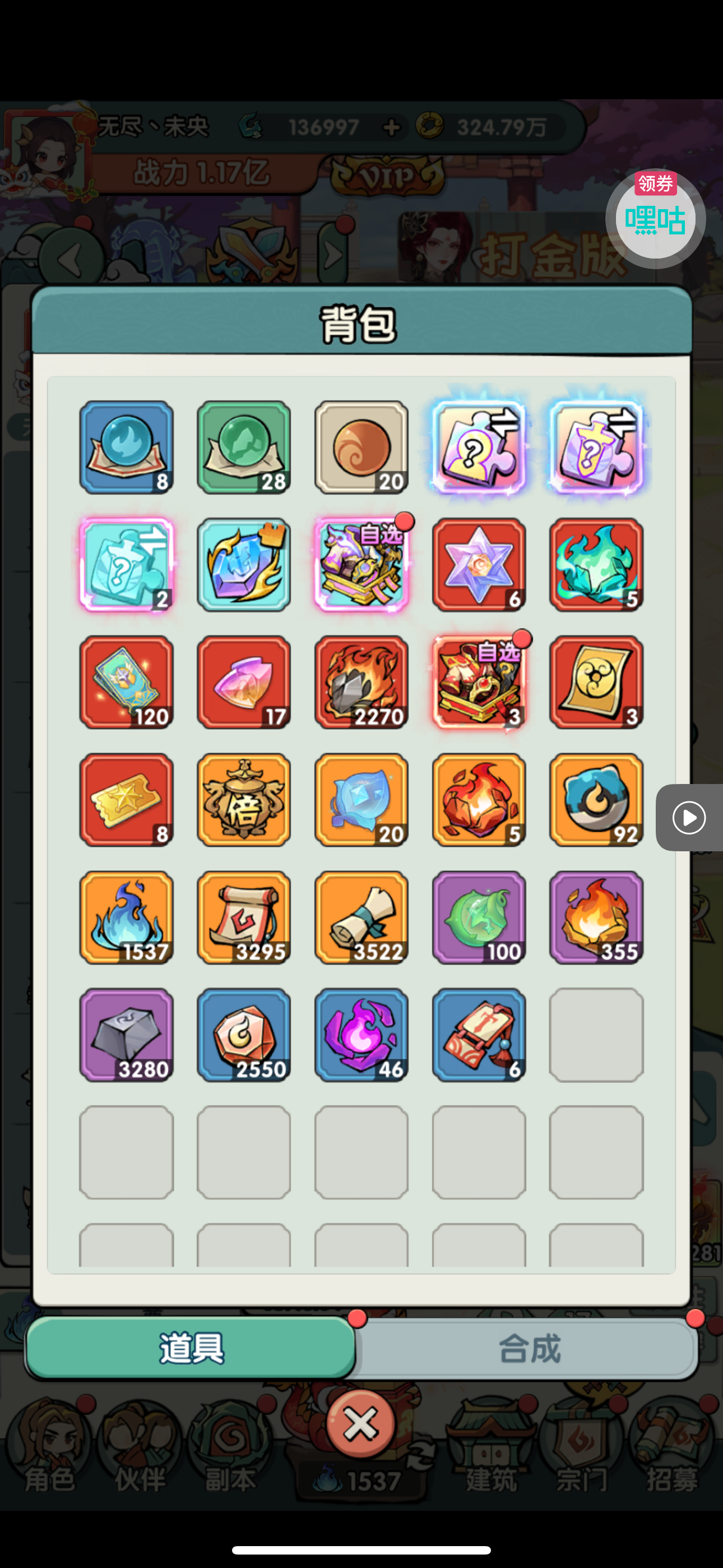Select the 倍 gold pot item
Screen dimensions: 723x1568
(244, 800)
